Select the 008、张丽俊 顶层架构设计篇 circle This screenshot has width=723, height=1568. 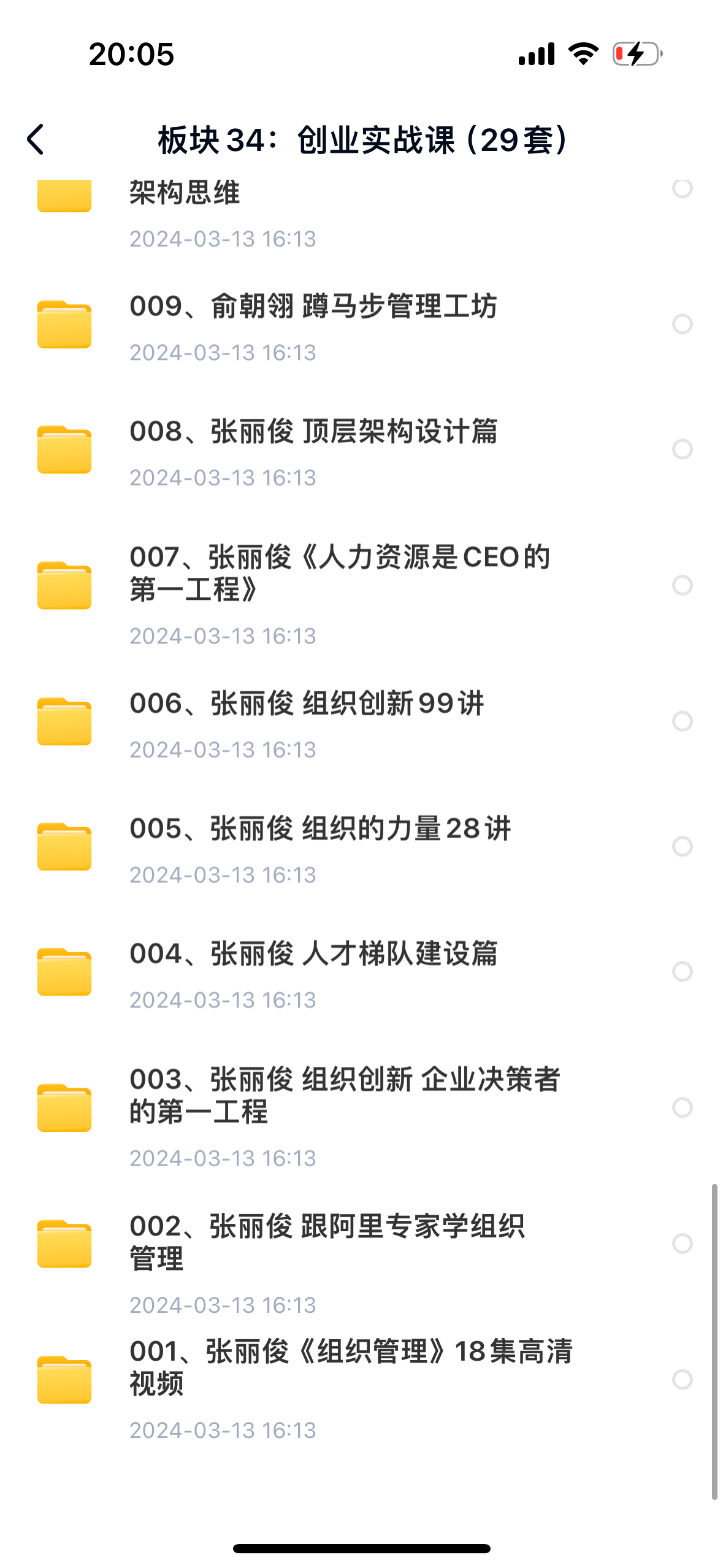click(x=682, y=449)
